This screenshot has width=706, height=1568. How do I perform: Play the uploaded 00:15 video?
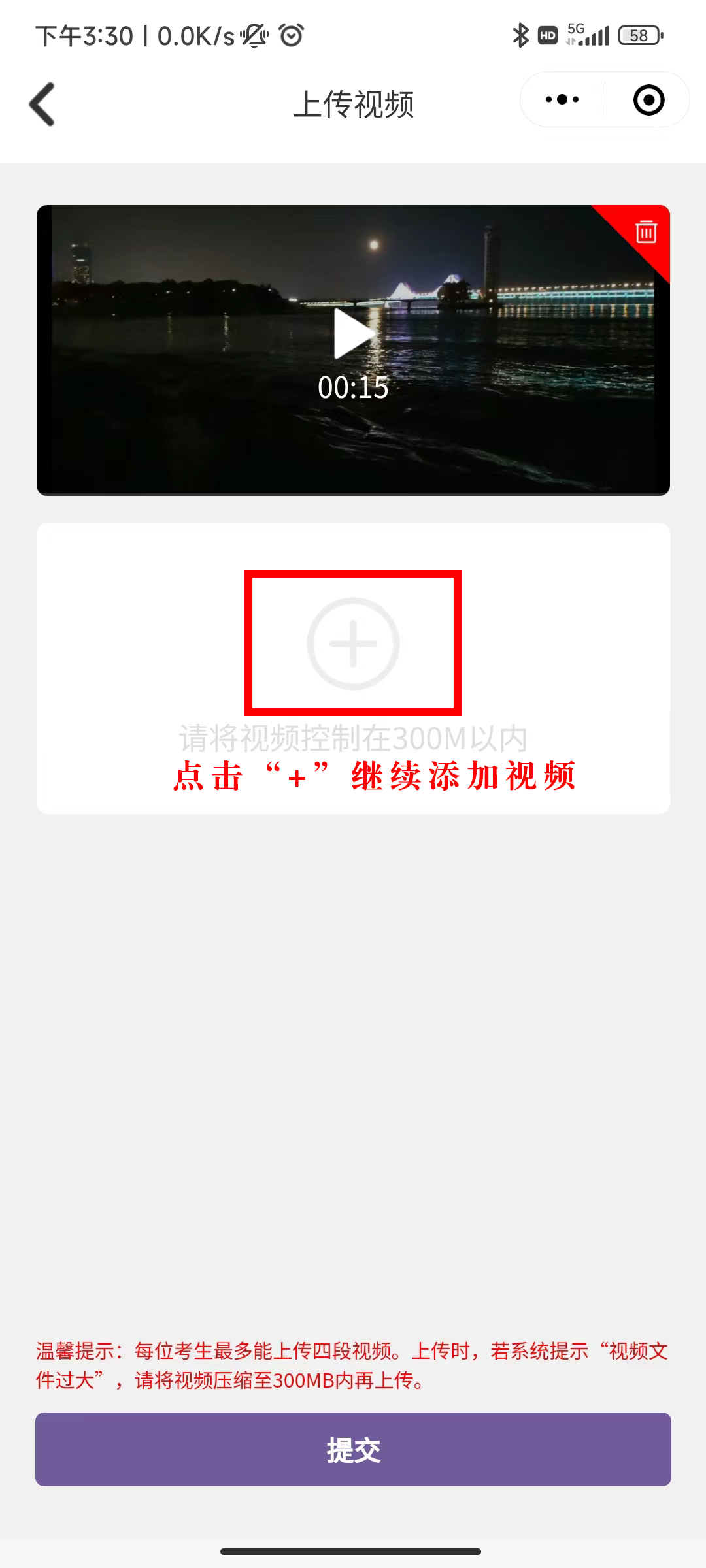(353, 335)
